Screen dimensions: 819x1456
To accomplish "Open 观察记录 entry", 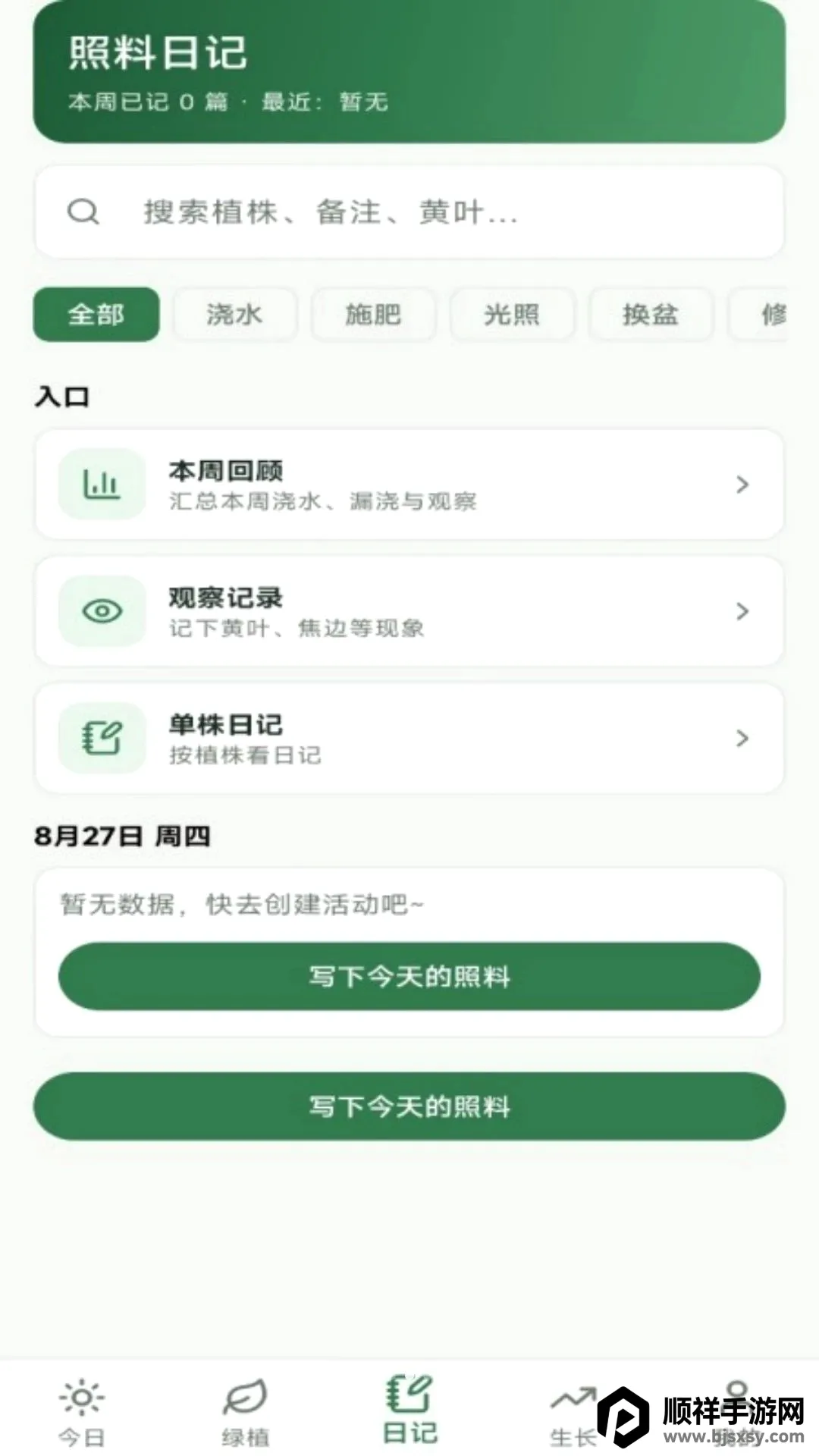I will click(409, 611).
